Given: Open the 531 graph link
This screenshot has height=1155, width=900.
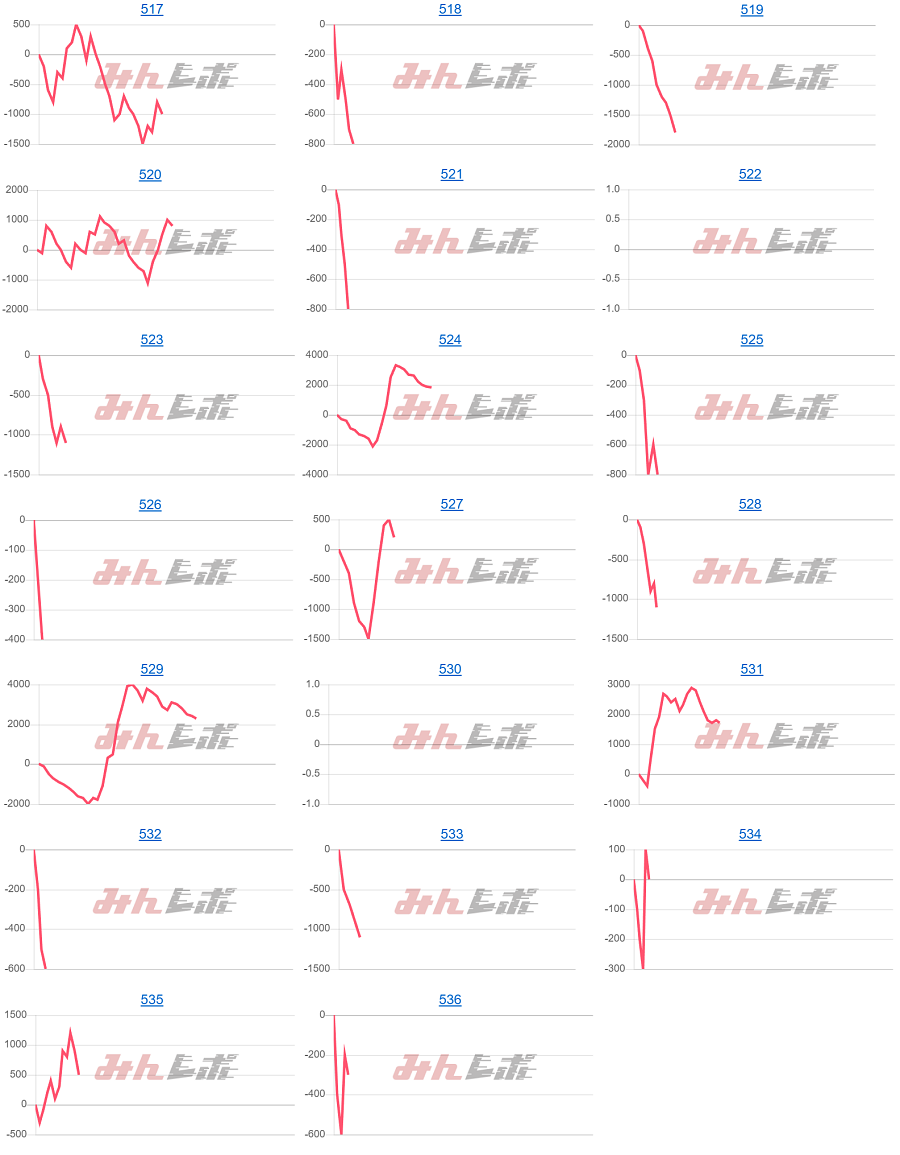Looking at the screenshot, I should tap(752, 669).
